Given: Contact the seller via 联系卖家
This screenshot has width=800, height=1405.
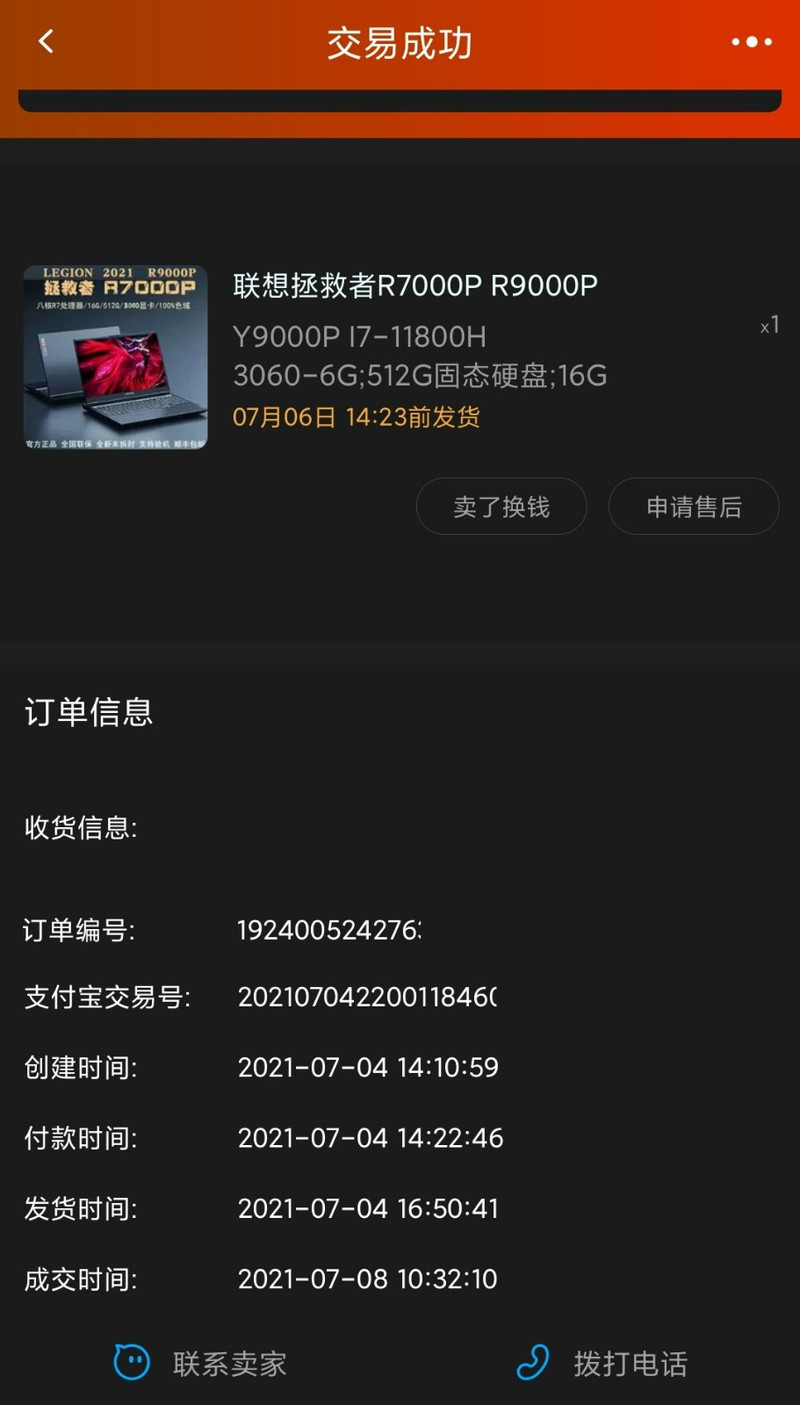Looking at the screenshot, I should pyautogui.click(x=201, y=1363).
